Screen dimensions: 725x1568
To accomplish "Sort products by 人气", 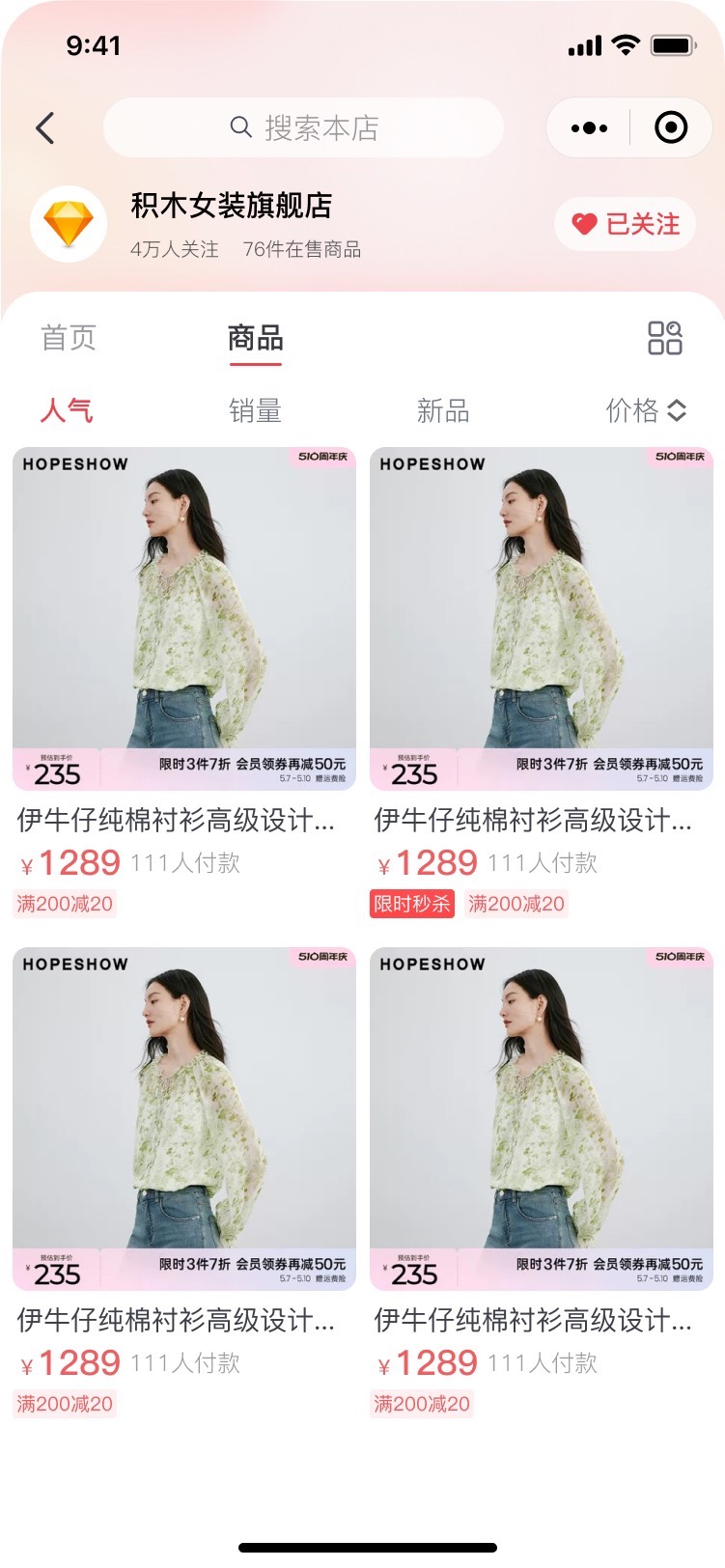I will point(66,410).
